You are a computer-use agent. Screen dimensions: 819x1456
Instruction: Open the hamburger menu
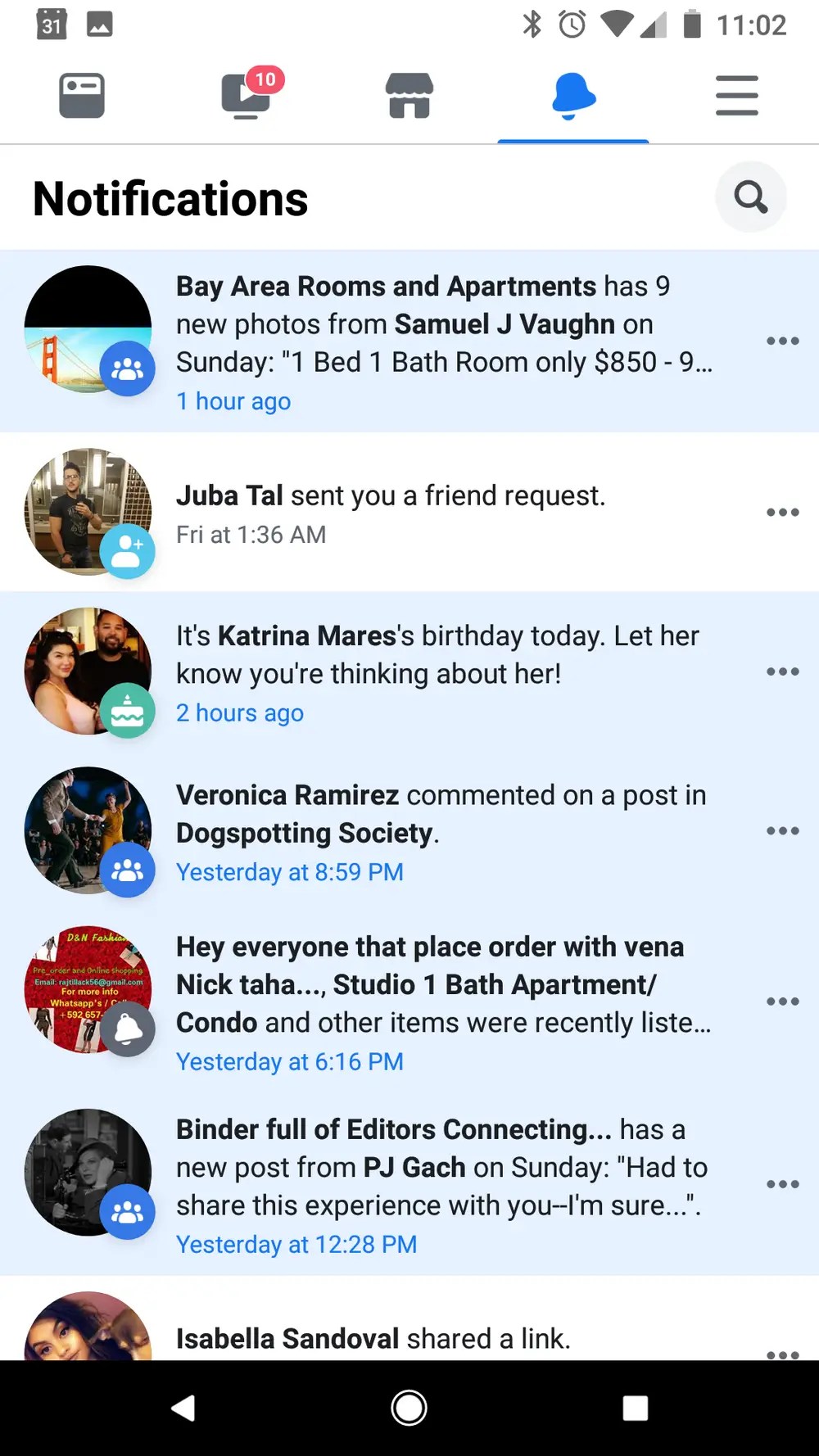735,94
